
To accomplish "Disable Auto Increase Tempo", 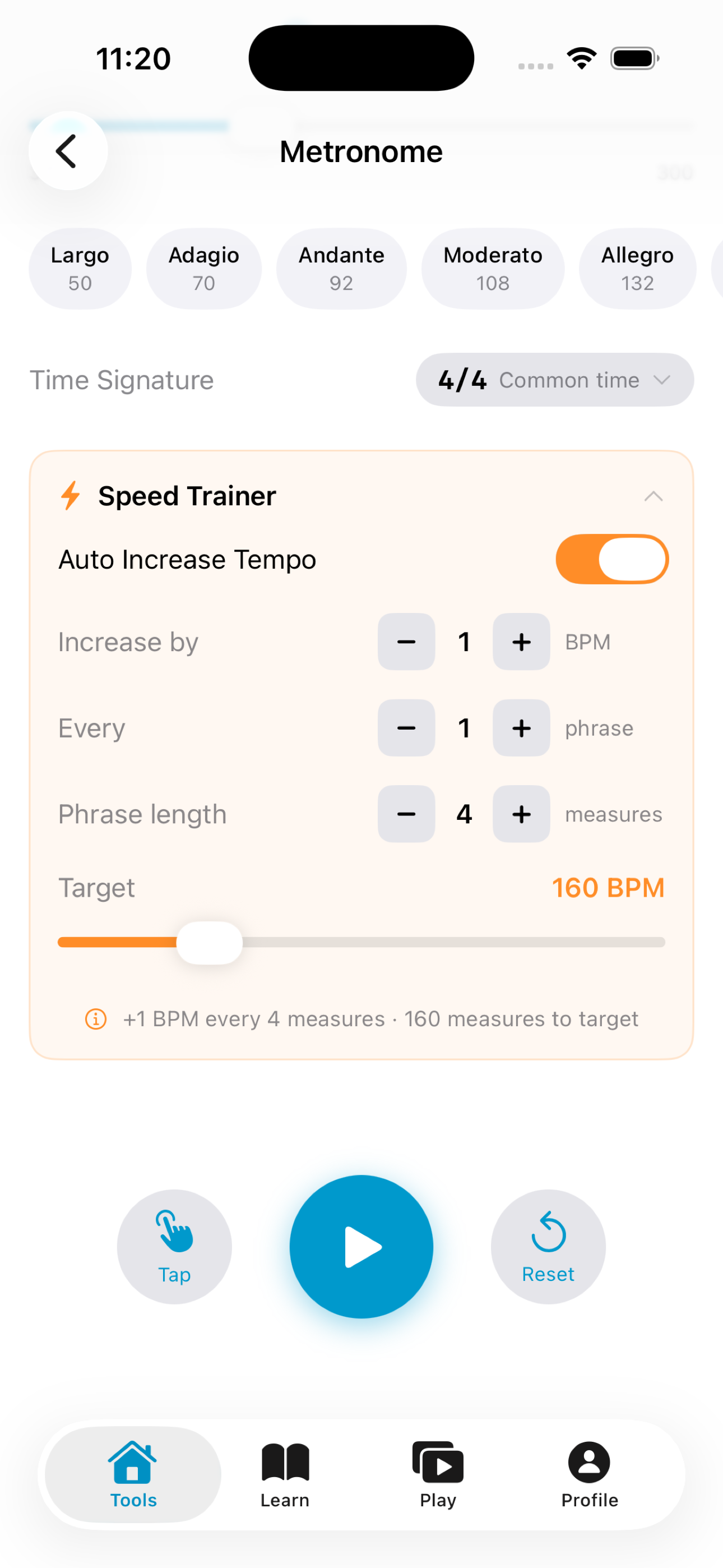I will (x=611, y=559).
